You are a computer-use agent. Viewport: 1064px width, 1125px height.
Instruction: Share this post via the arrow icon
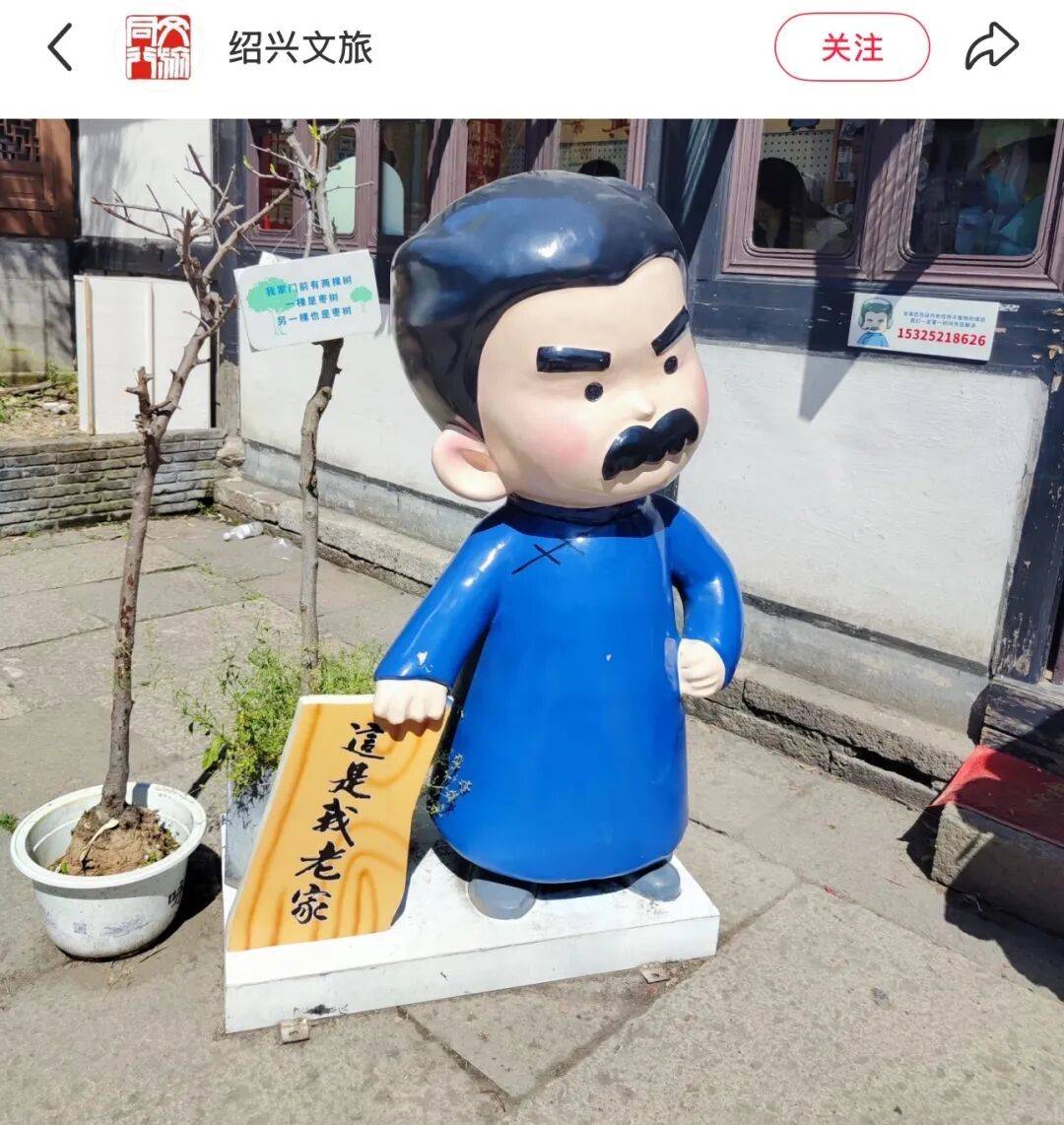click(990, 46)
